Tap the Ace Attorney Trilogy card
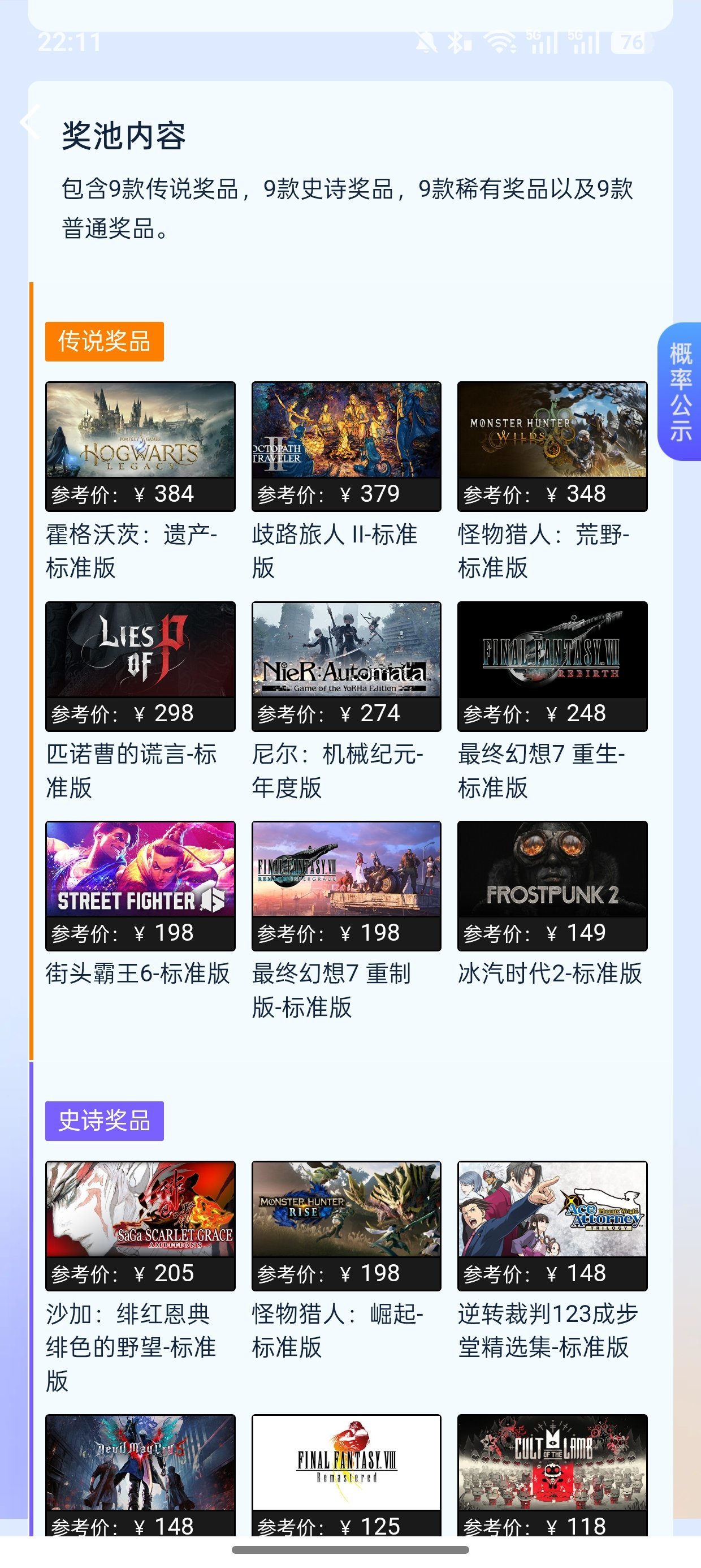The image size is (701, 1568). (552, 1225)
